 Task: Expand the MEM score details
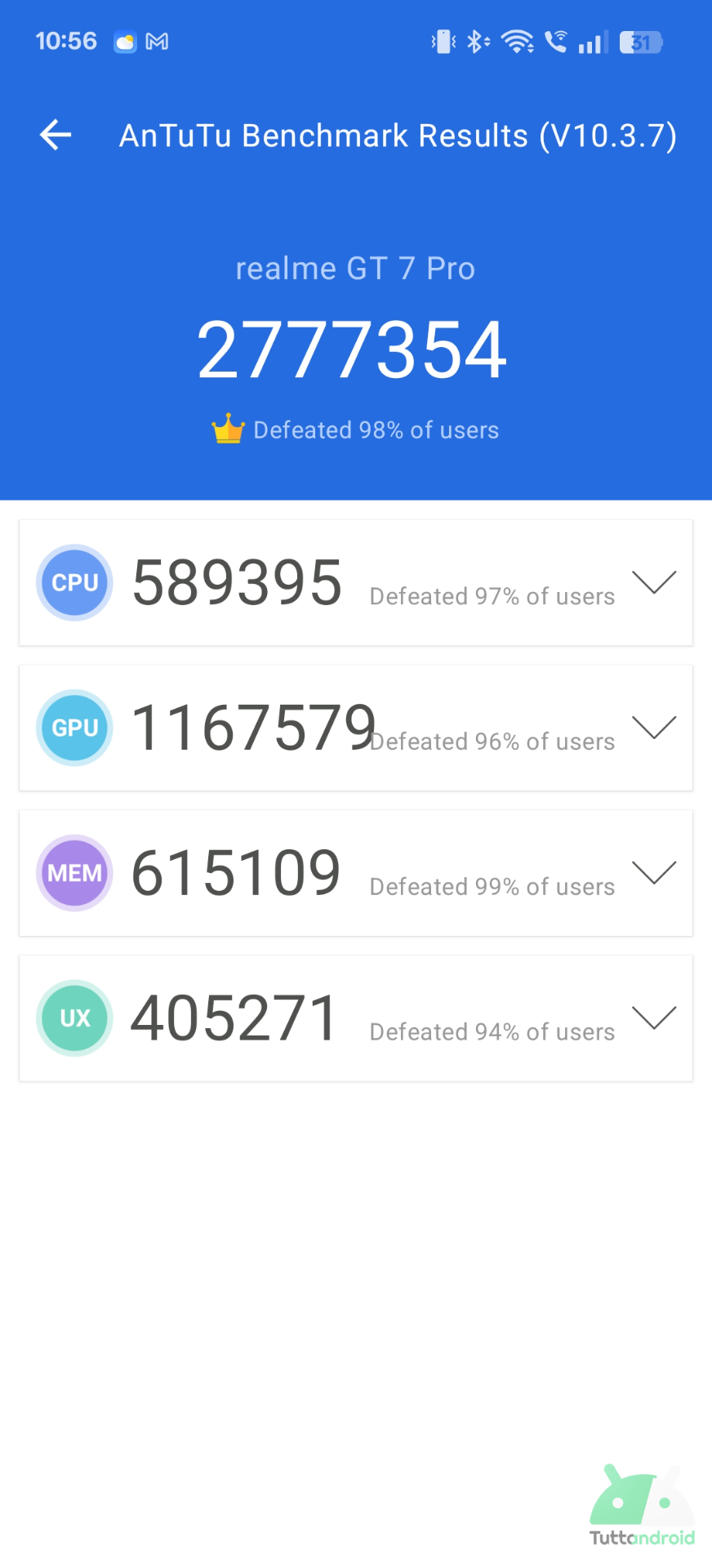[x=654, y=872]
